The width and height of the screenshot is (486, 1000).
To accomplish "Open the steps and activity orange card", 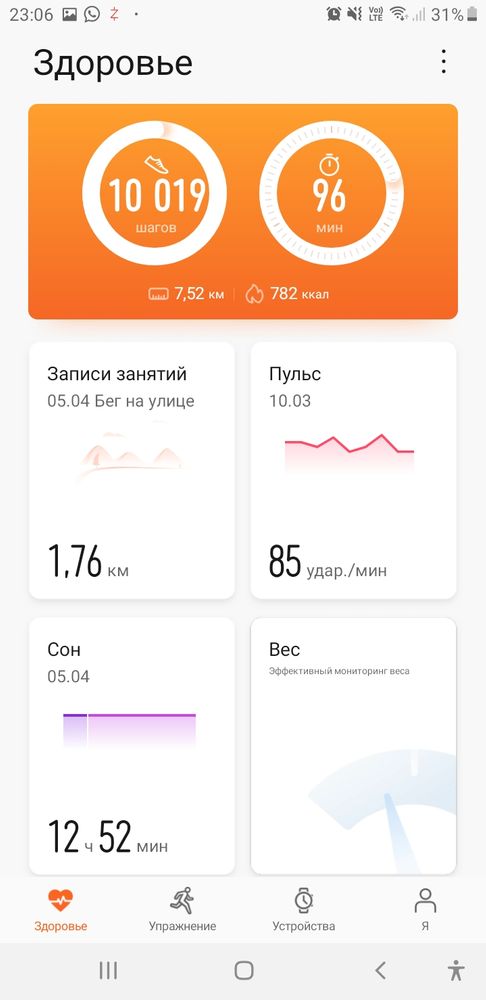I will tap(243, 211).
